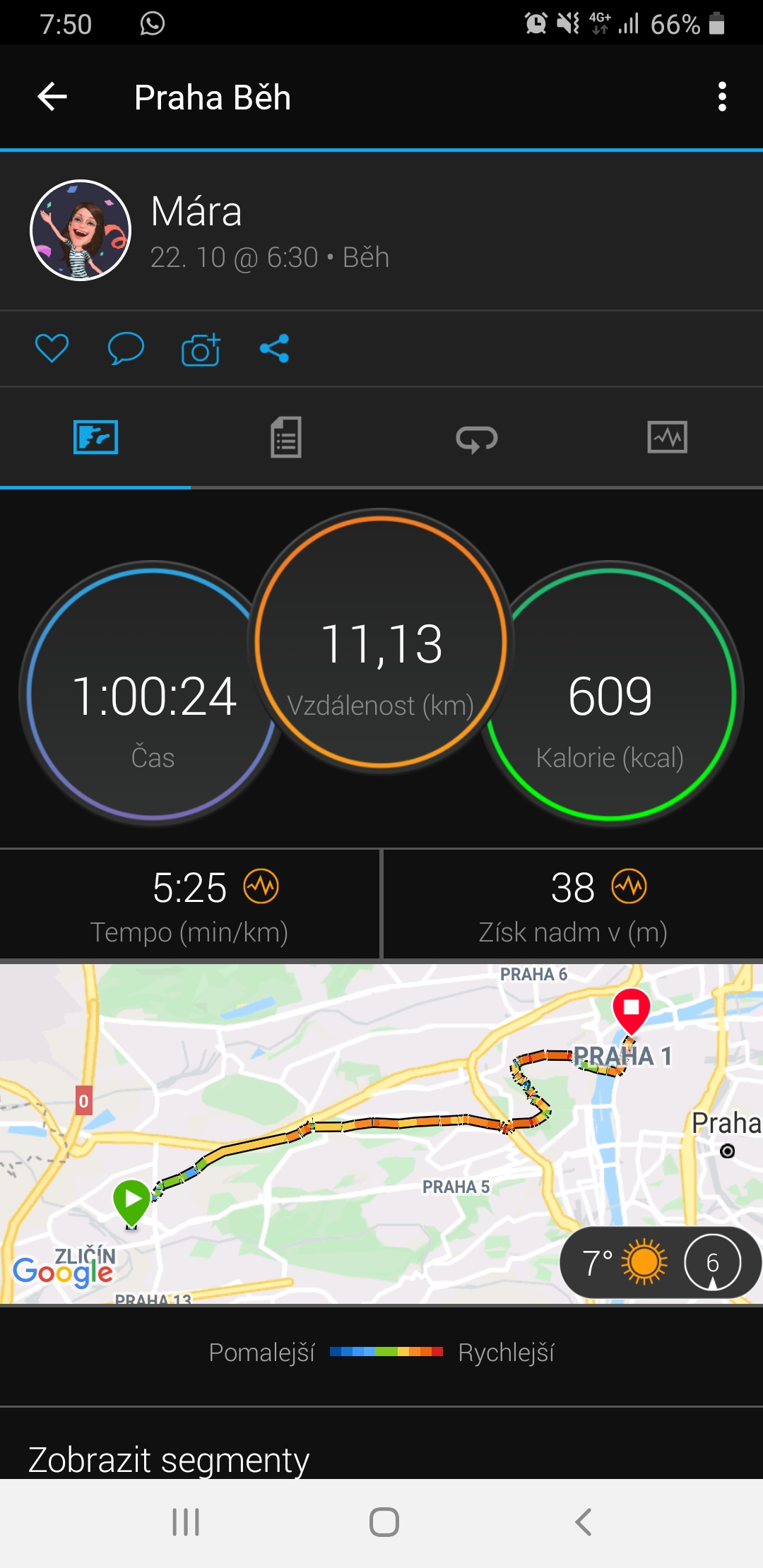The image size is (763, 1568).
Task: Add a photo with the camera icon
Action: coord(201,350)
